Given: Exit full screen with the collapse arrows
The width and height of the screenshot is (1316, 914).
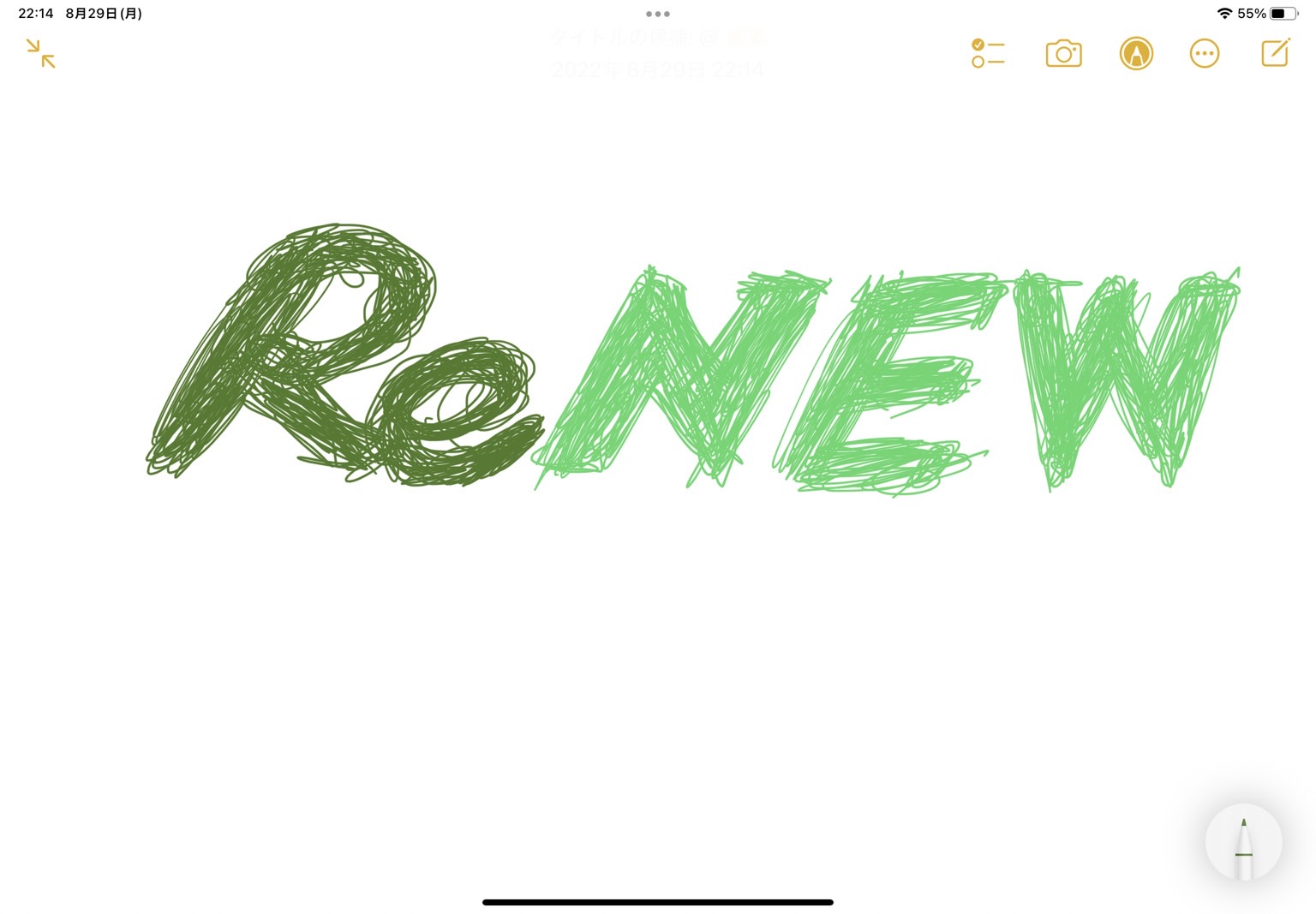Looking at the screenshot, I should [40, 53].
